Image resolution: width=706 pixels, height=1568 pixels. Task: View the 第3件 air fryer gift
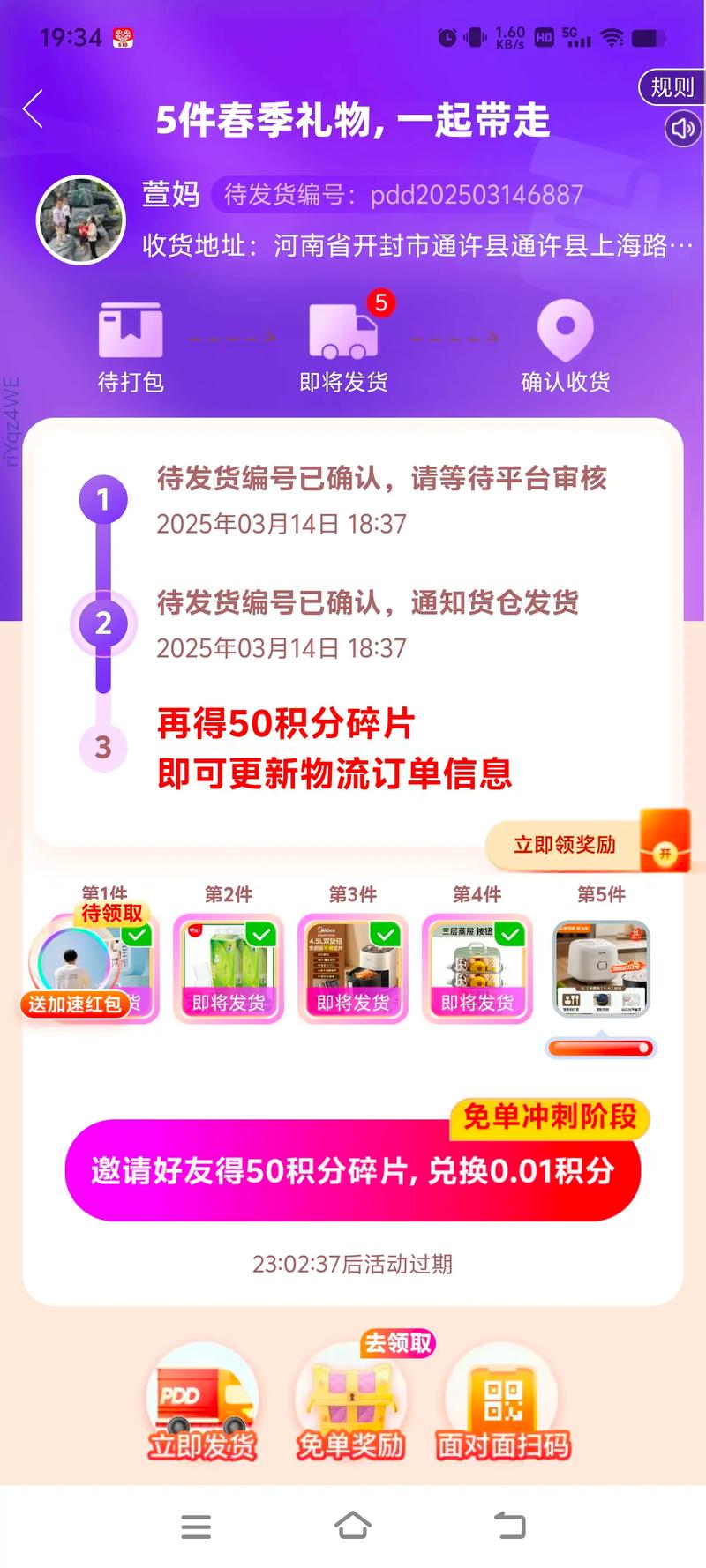coord(353,968)
